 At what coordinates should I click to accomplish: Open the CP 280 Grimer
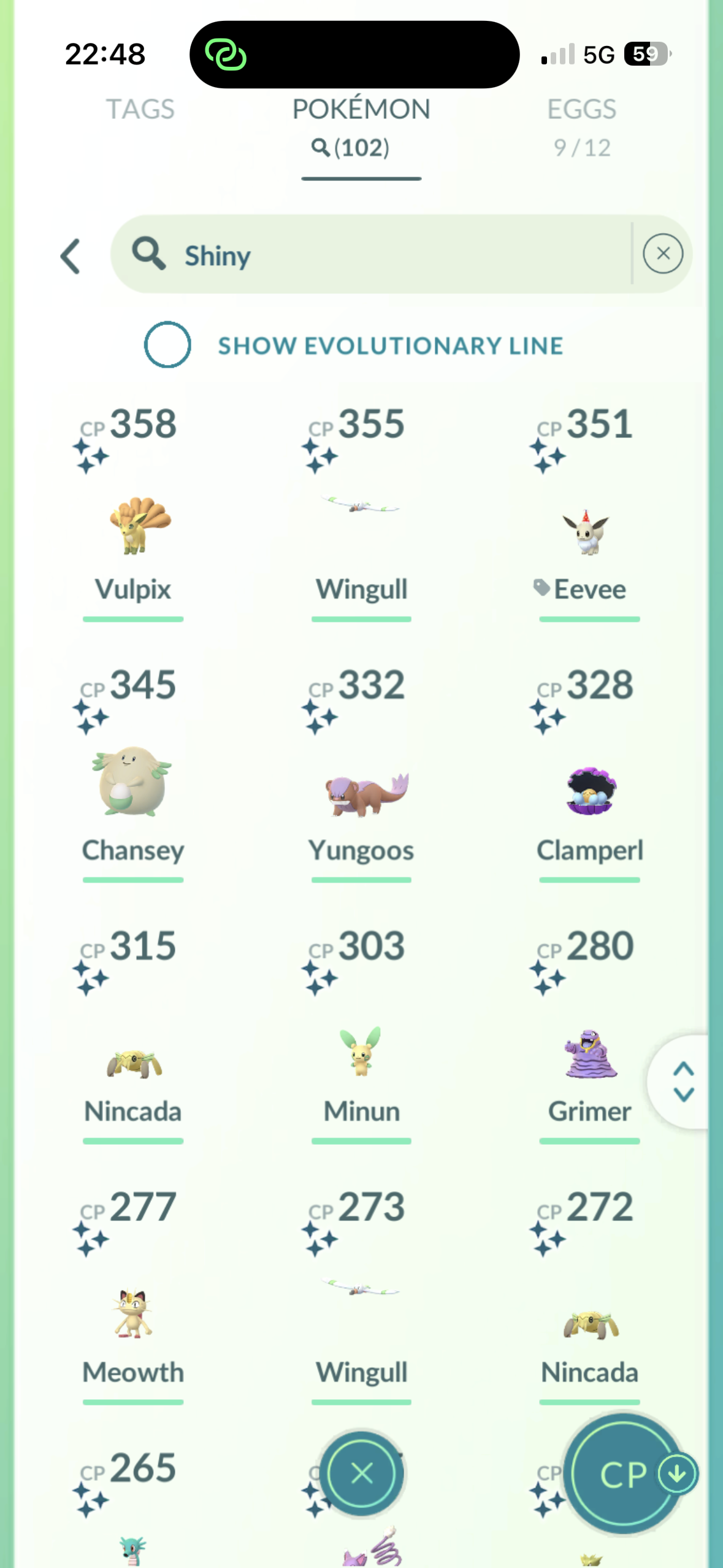(589, 1055)
